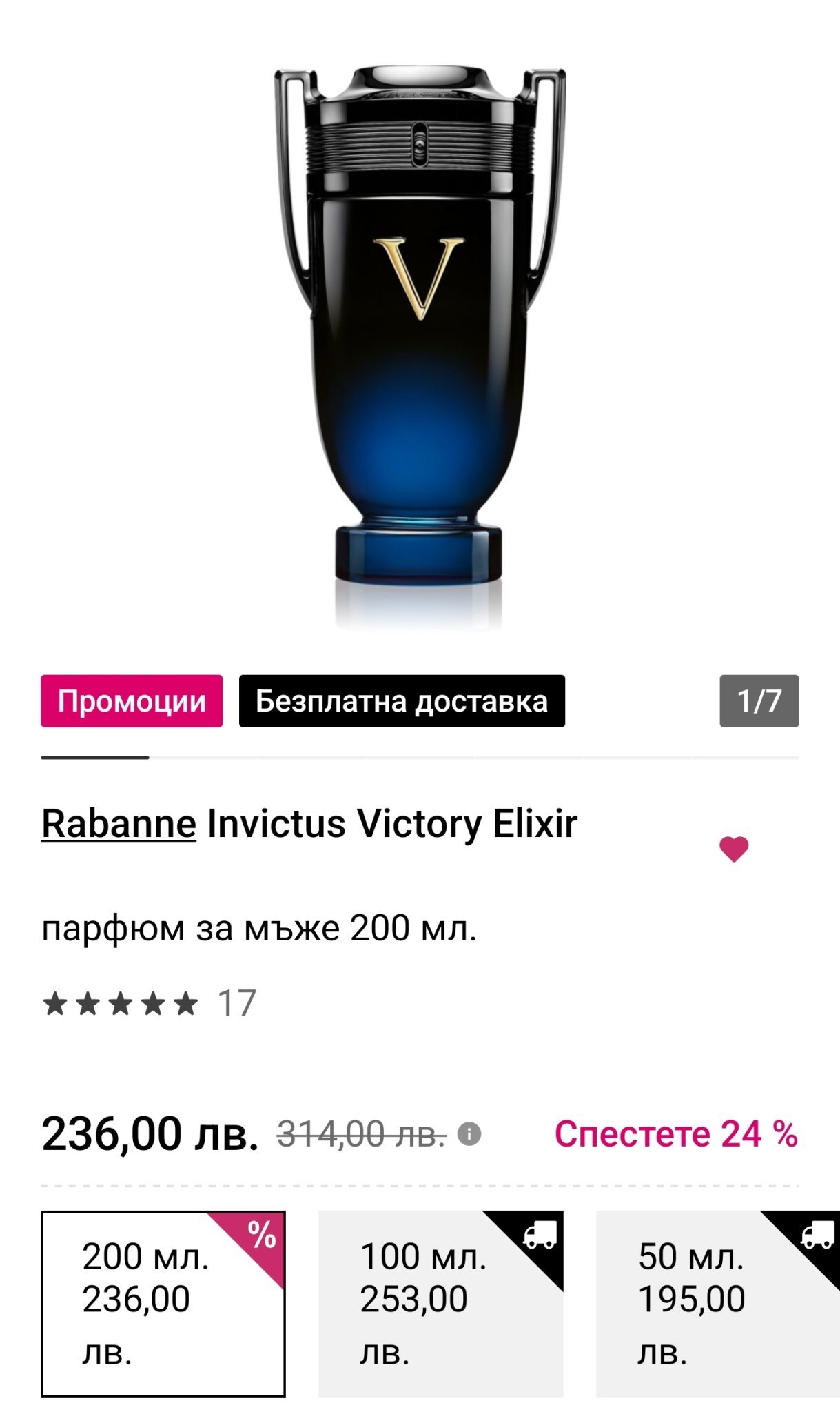Image resolution: width=840 pixels, height=1412 pixels.
Task: Select the 200 мл. size option
Action: coord(163,1303)
